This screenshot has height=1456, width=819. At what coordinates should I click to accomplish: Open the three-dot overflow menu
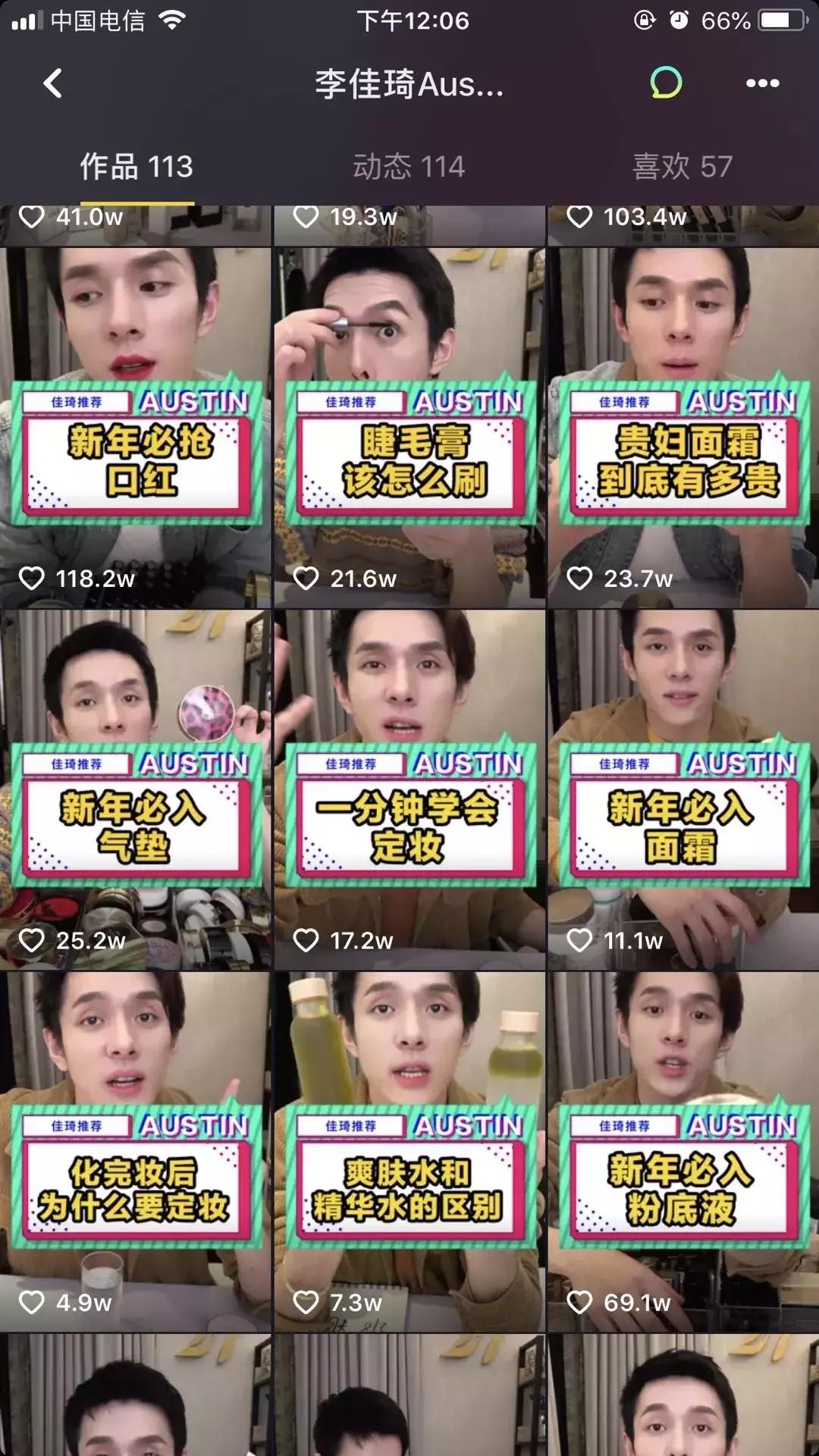coord(762,83)
